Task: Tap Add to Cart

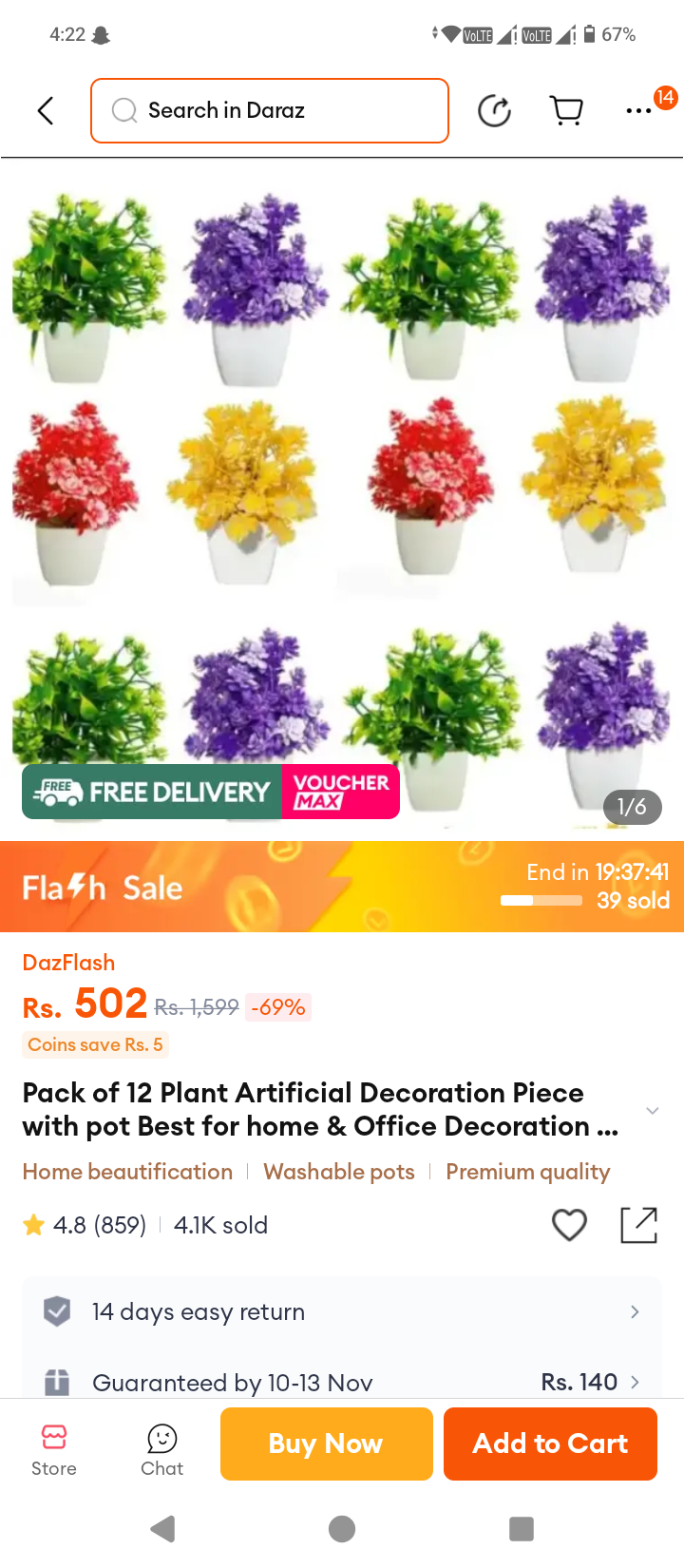Action: click(x=550, y=1444)
